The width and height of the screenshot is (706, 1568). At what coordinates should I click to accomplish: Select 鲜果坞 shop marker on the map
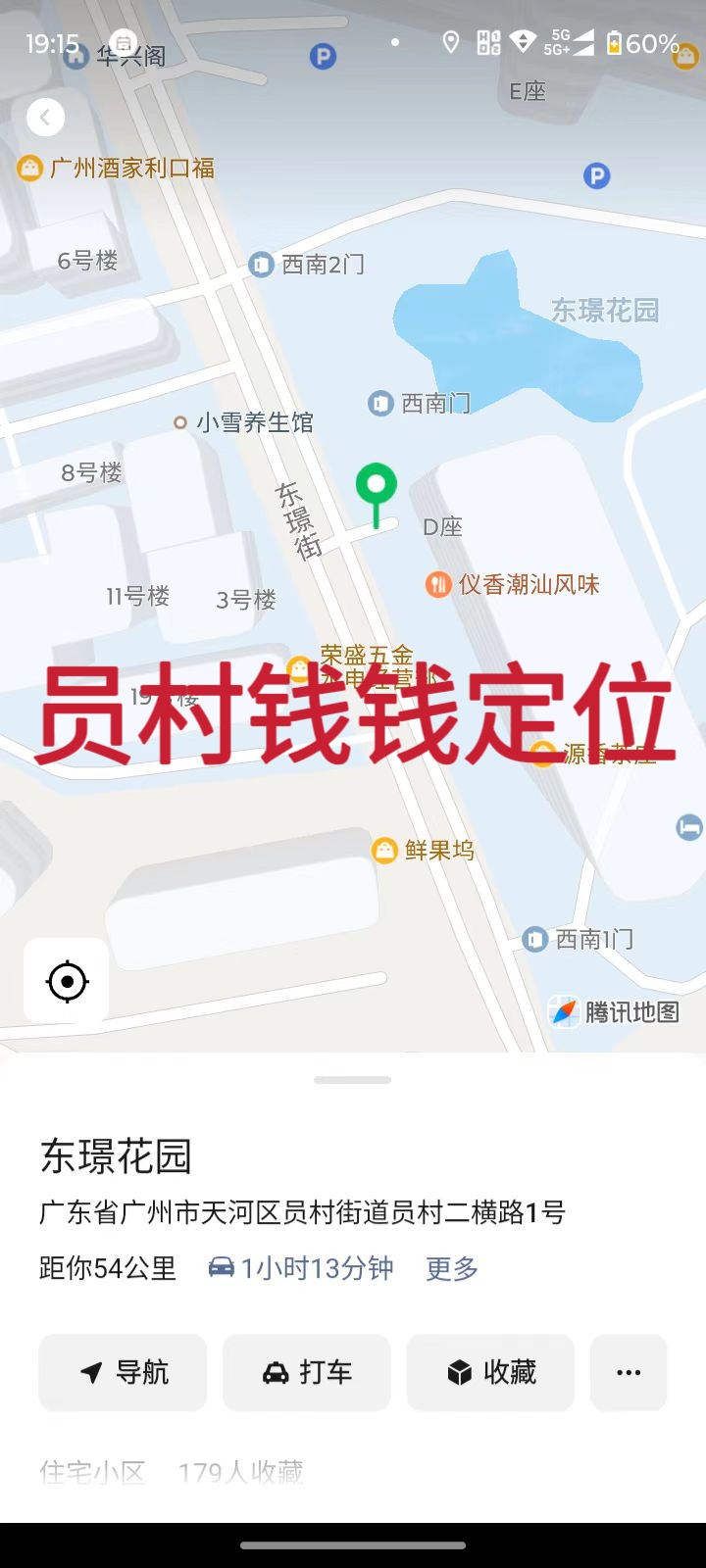tap(384, 850)
